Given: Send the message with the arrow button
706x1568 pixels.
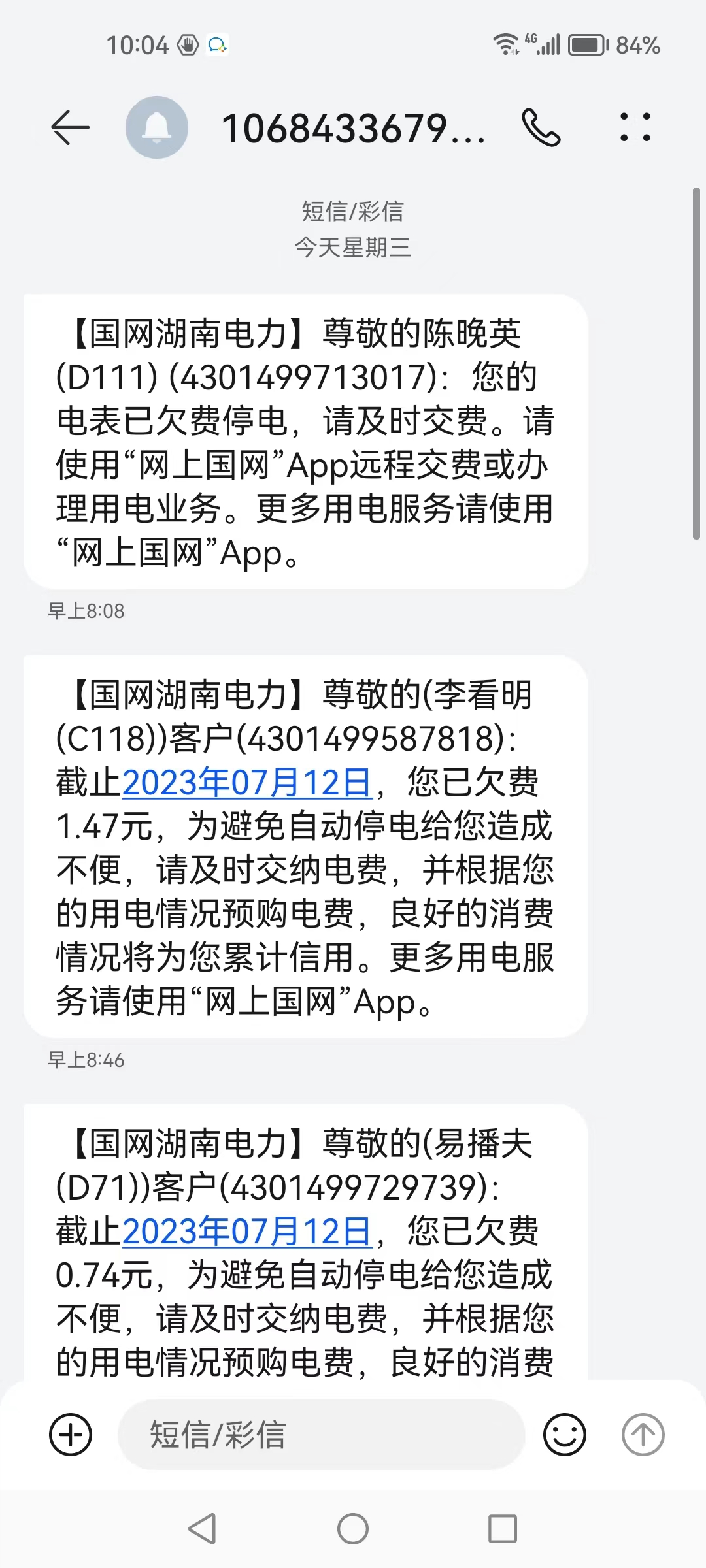Looking at the screenshot, I should point(643,1435).
